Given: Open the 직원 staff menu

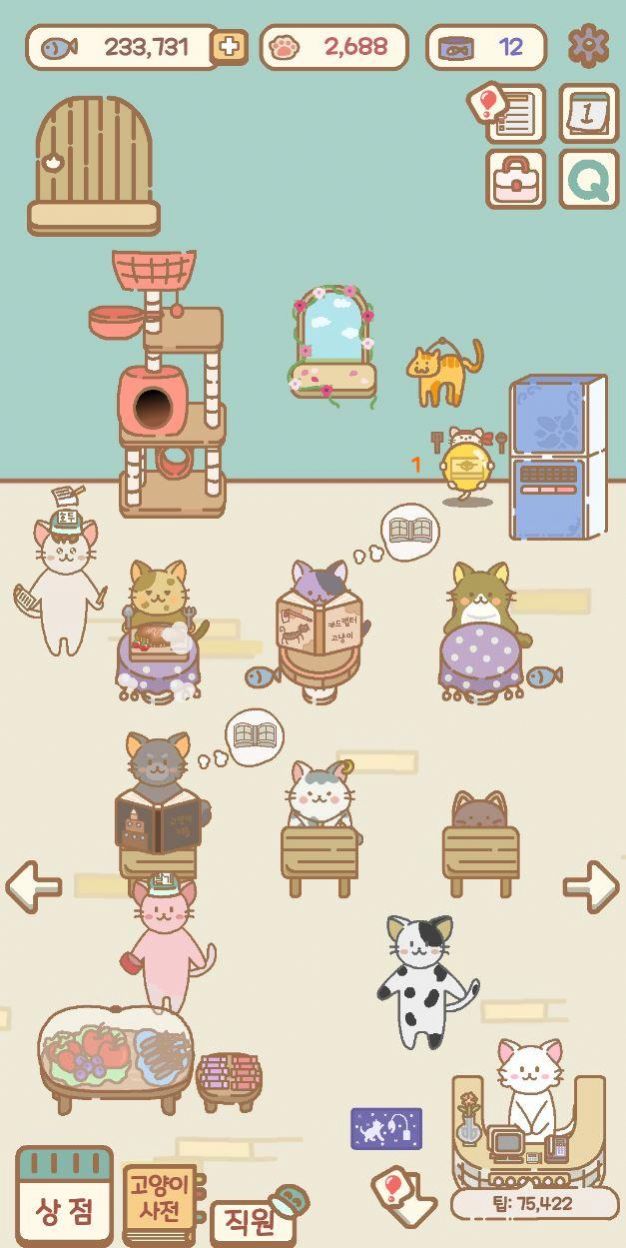Looking at the screenshot, I should (250, 1219).
